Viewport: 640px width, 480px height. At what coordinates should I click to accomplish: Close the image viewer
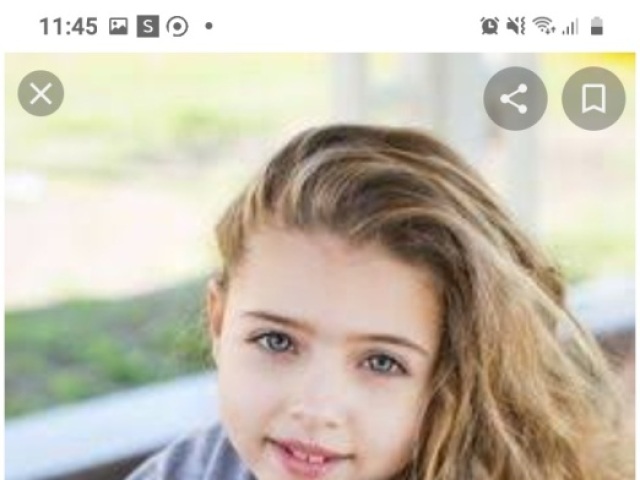click(41, 94)
